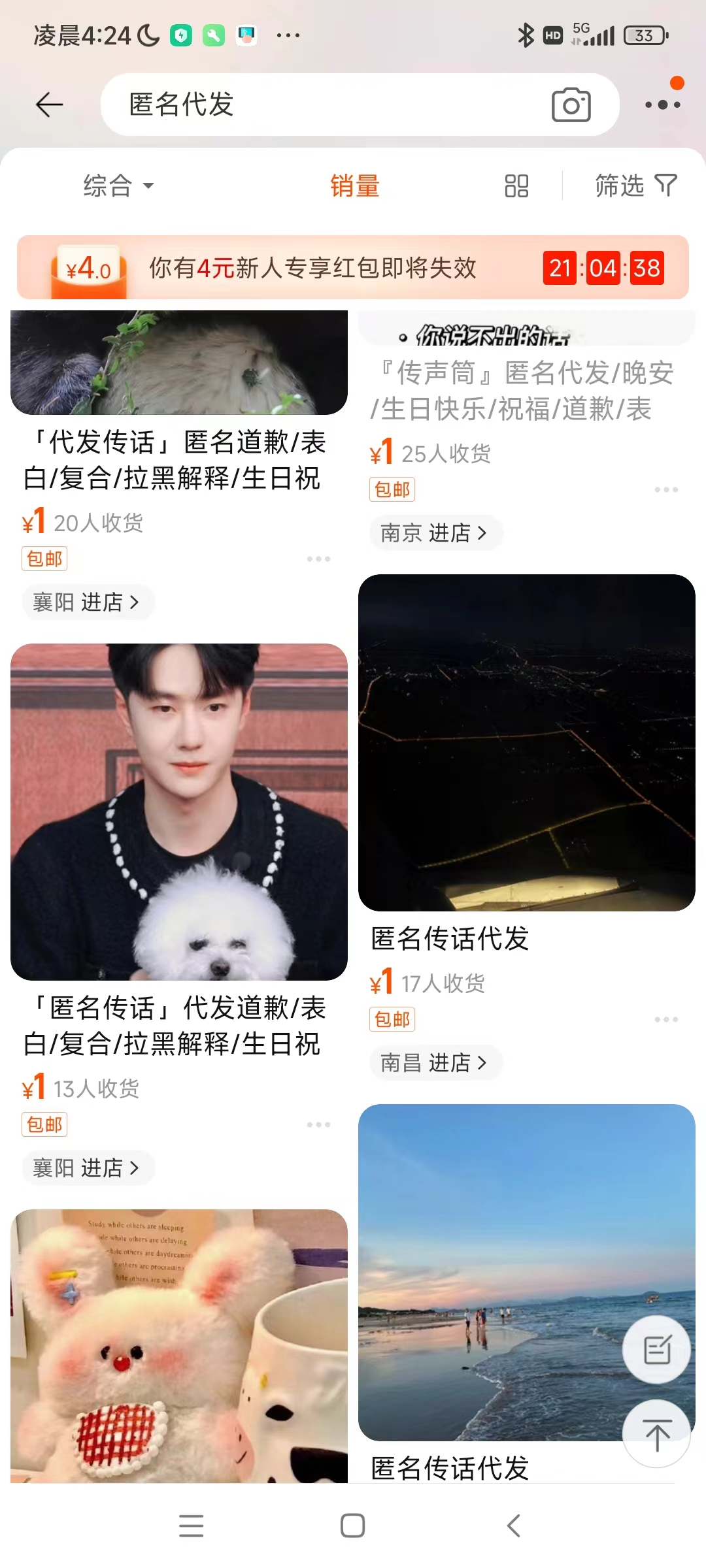Image resolution: width=706 pixels, height=1568 pixels.
Task: Open the filter icon next to 筛选
Action: pos(664,186)
